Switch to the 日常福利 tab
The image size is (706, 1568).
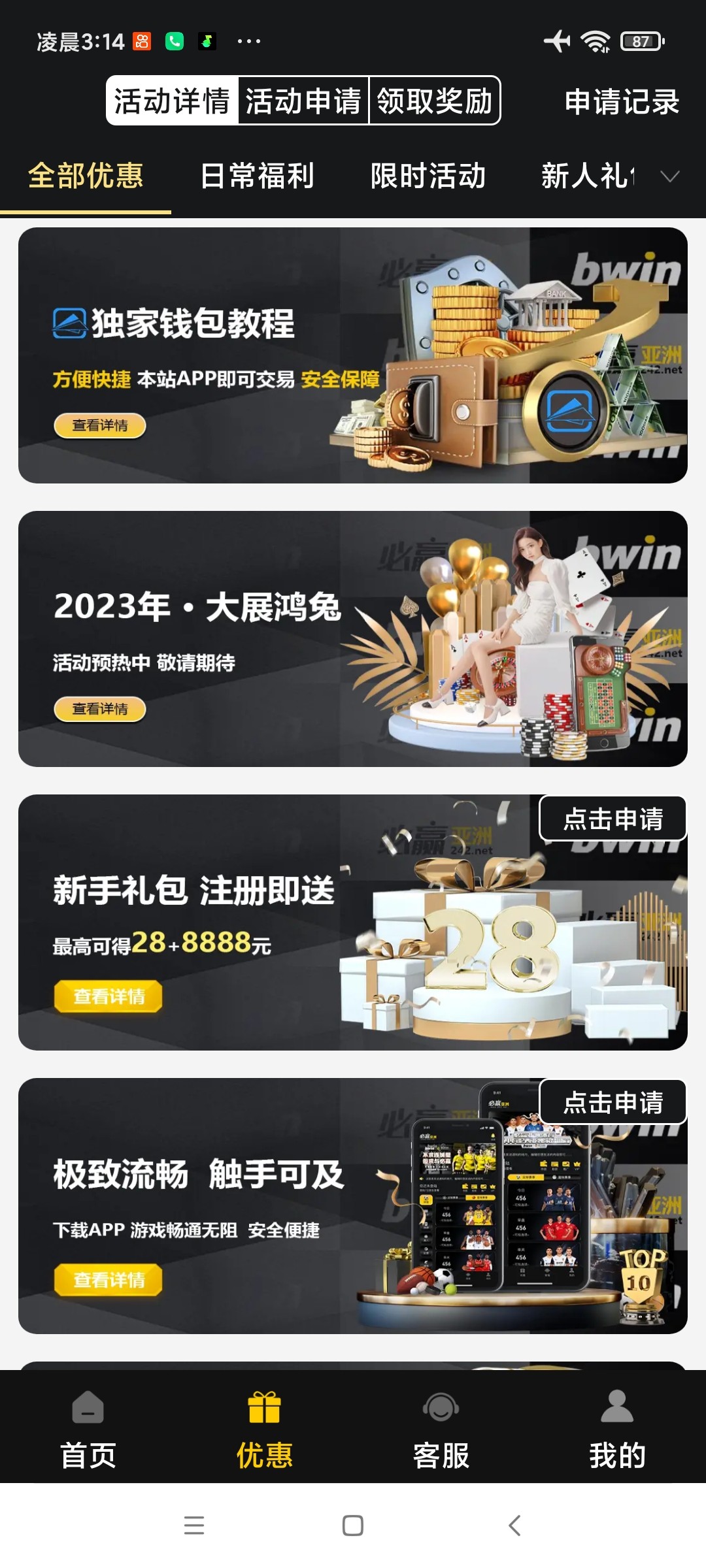pyautogui.click(x=257, y=176)
